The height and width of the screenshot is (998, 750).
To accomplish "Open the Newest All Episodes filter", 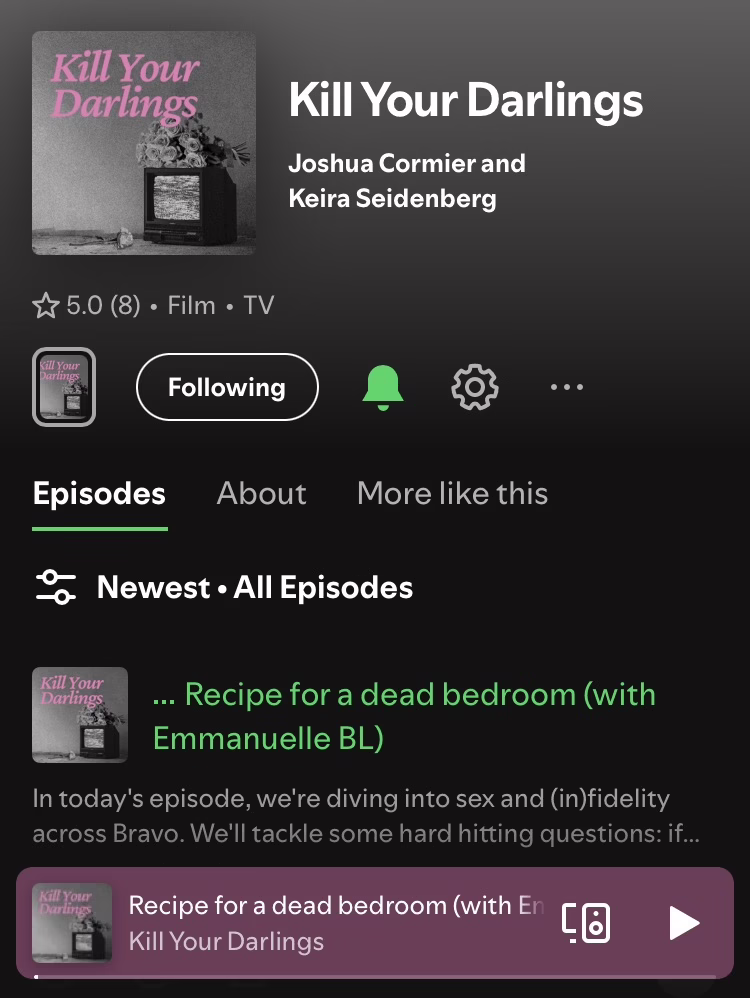I will coord(224,587).
